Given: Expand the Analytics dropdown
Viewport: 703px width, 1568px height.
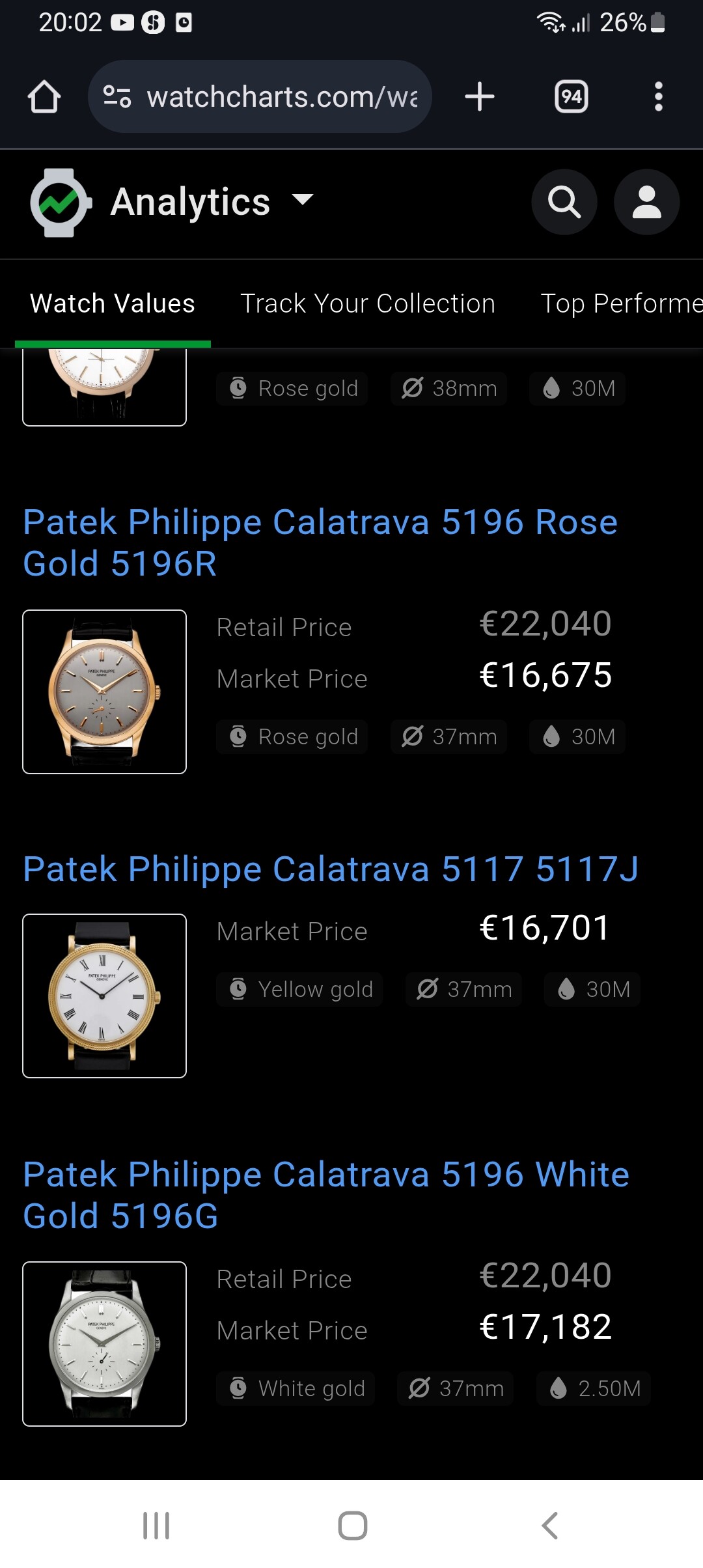Looking at the screenshot, I should tap(212, 202).
